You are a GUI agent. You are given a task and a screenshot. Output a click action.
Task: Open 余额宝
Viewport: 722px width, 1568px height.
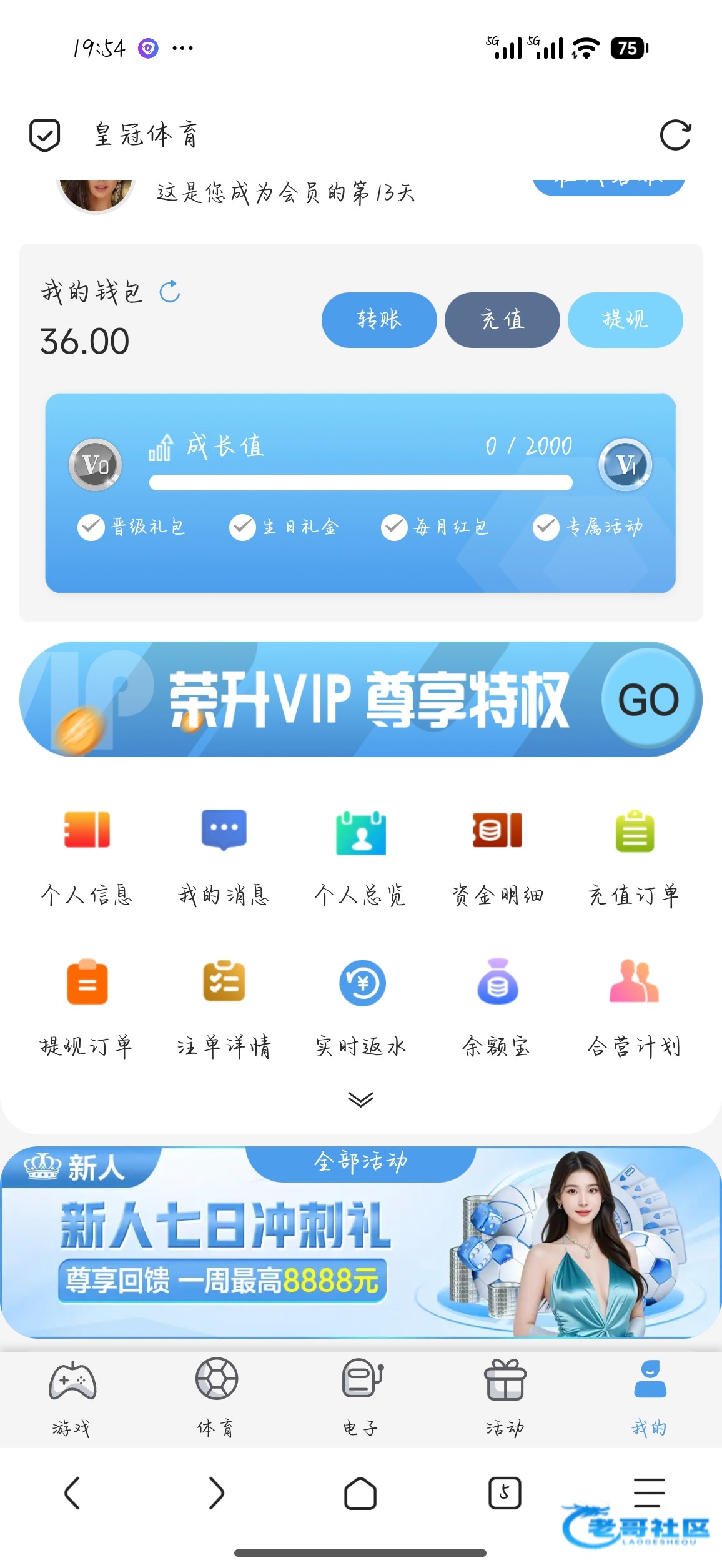(x=497, y=1007)
